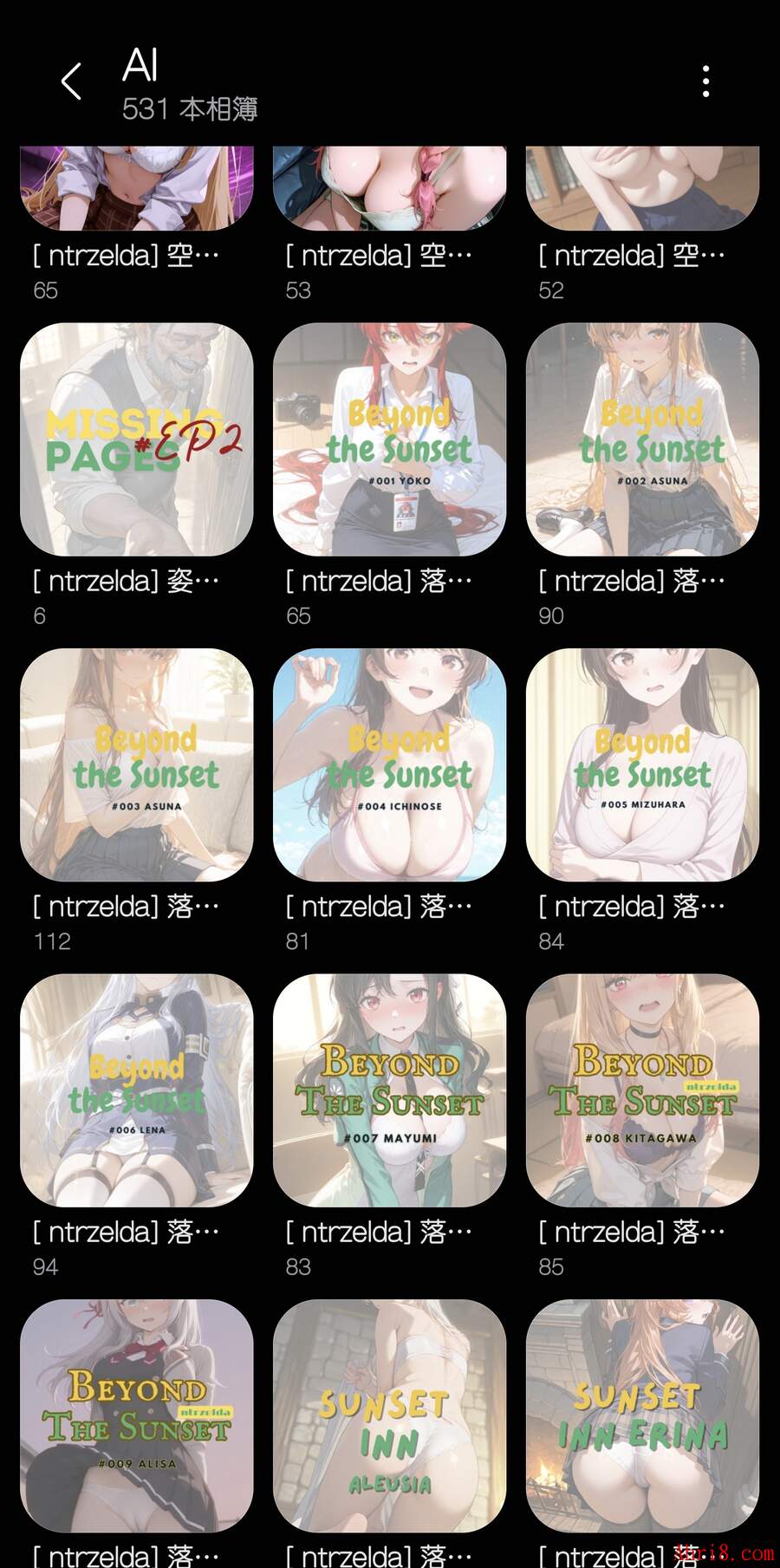
Task: Open the #006 Lena album
Action: (137, 1090)
